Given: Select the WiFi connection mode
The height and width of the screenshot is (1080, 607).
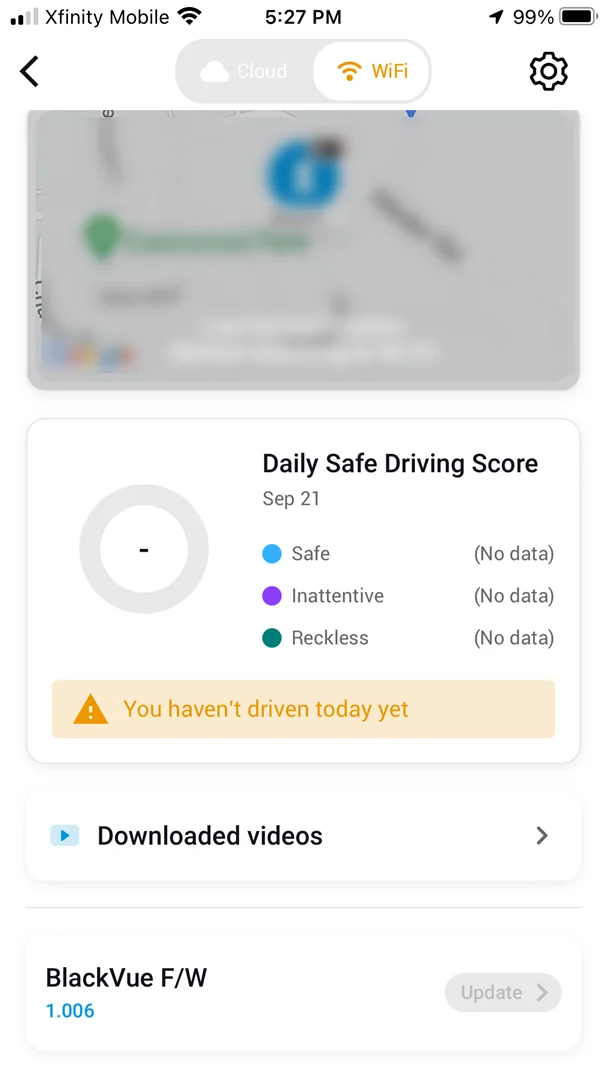Looking at the screenshot, I should point(372,71).
